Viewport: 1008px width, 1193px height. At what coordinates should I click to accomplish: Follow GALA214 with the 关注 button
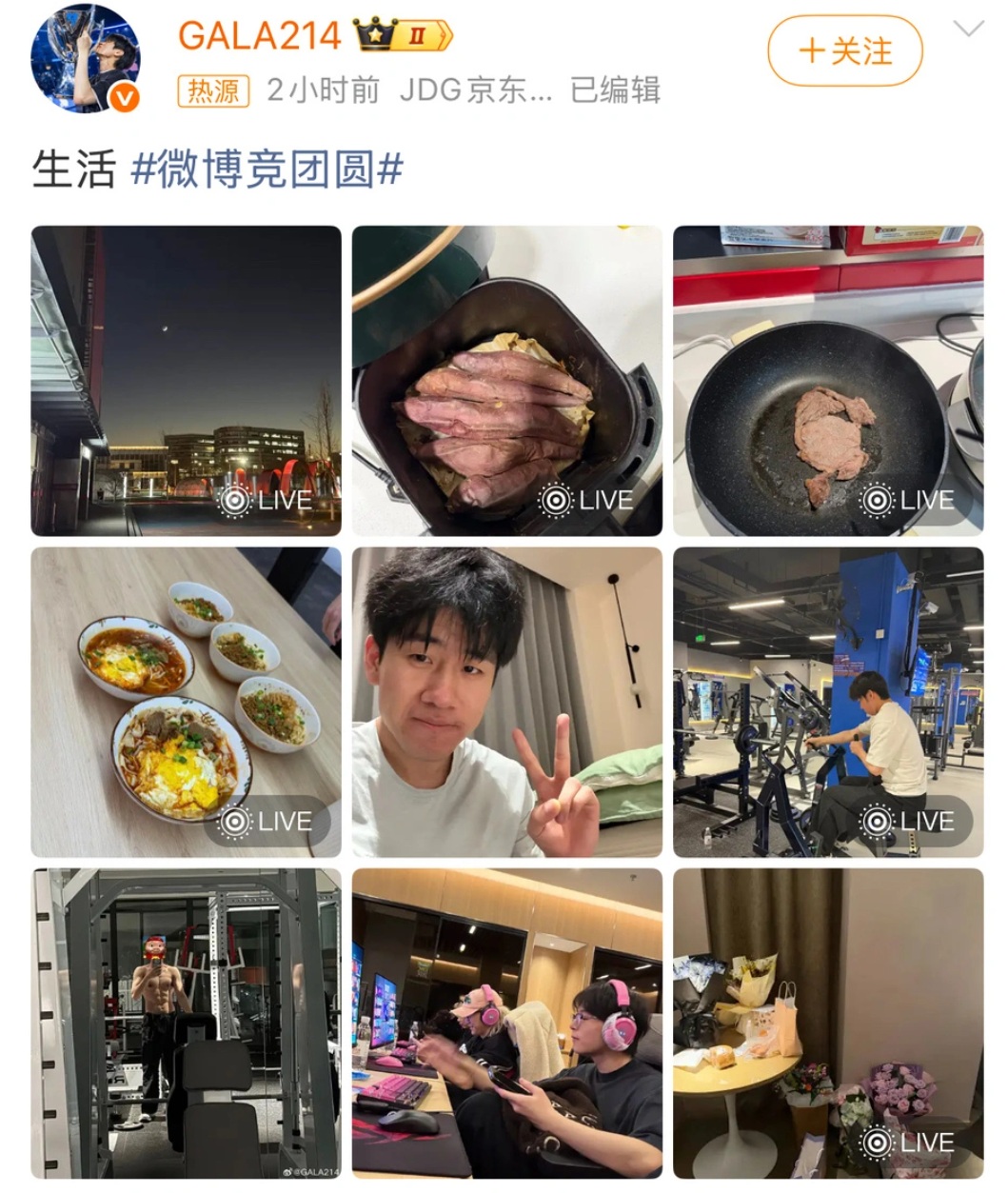[x=844, y=51]
